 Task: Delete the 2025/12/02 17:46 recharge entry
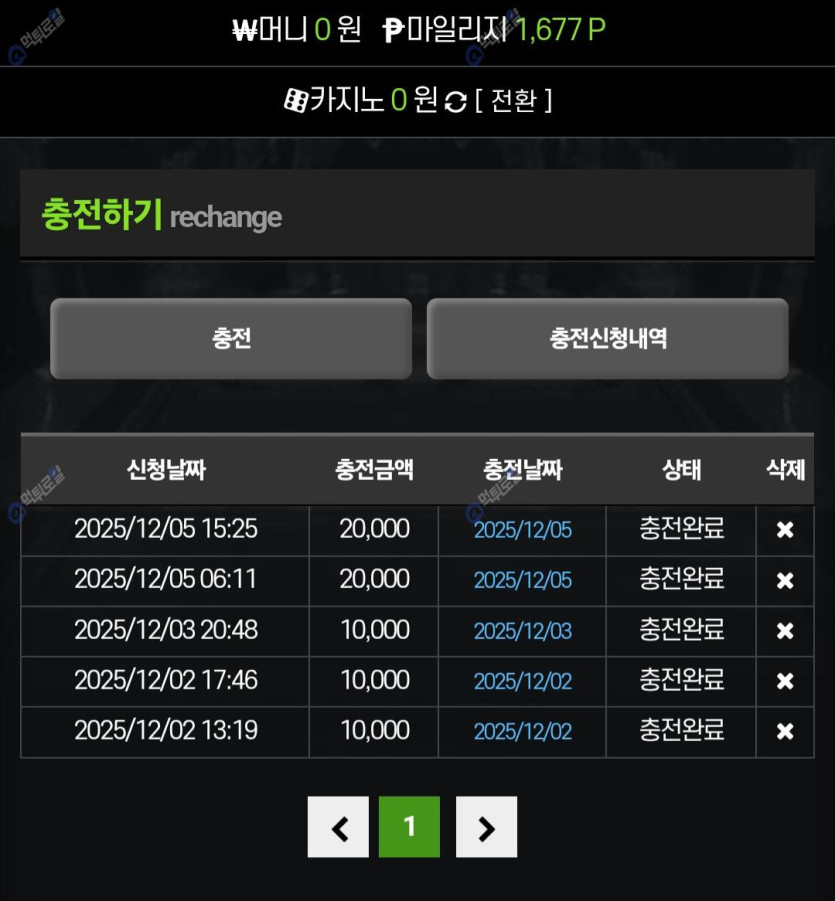pos(785,681)
